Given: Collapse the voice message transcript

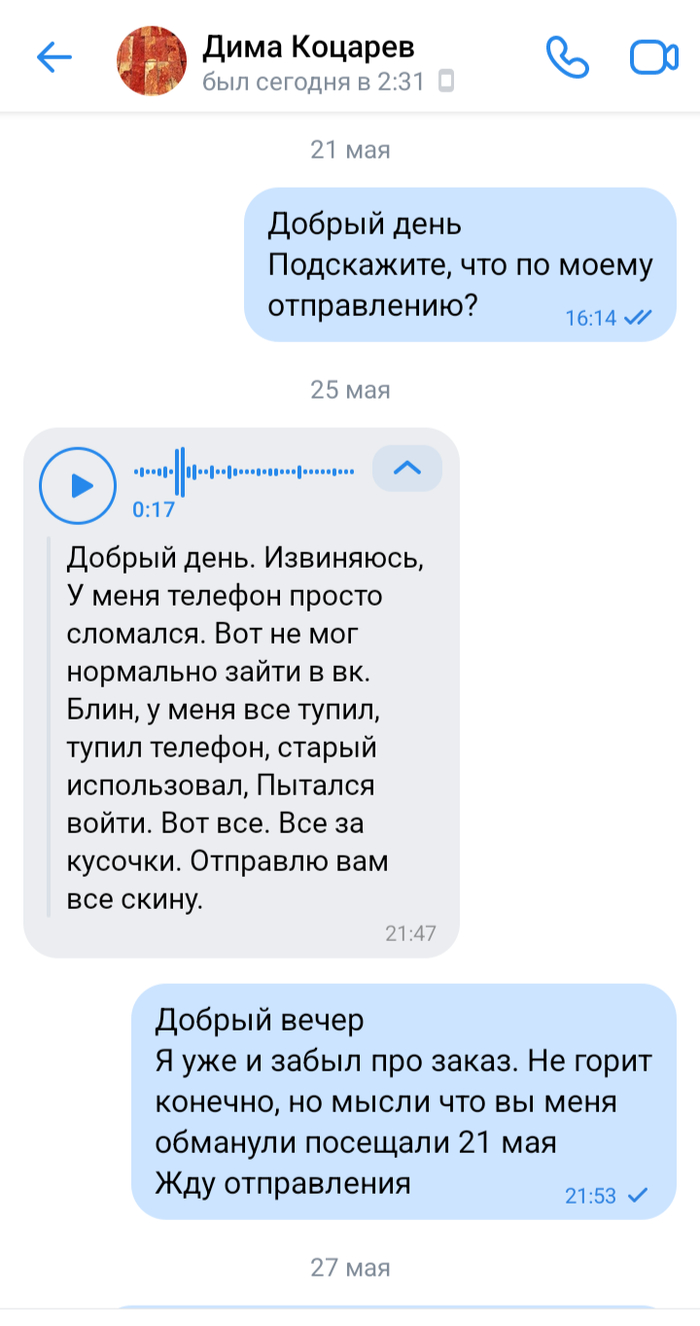Looking at the screenshot, I should pos(407,468).
